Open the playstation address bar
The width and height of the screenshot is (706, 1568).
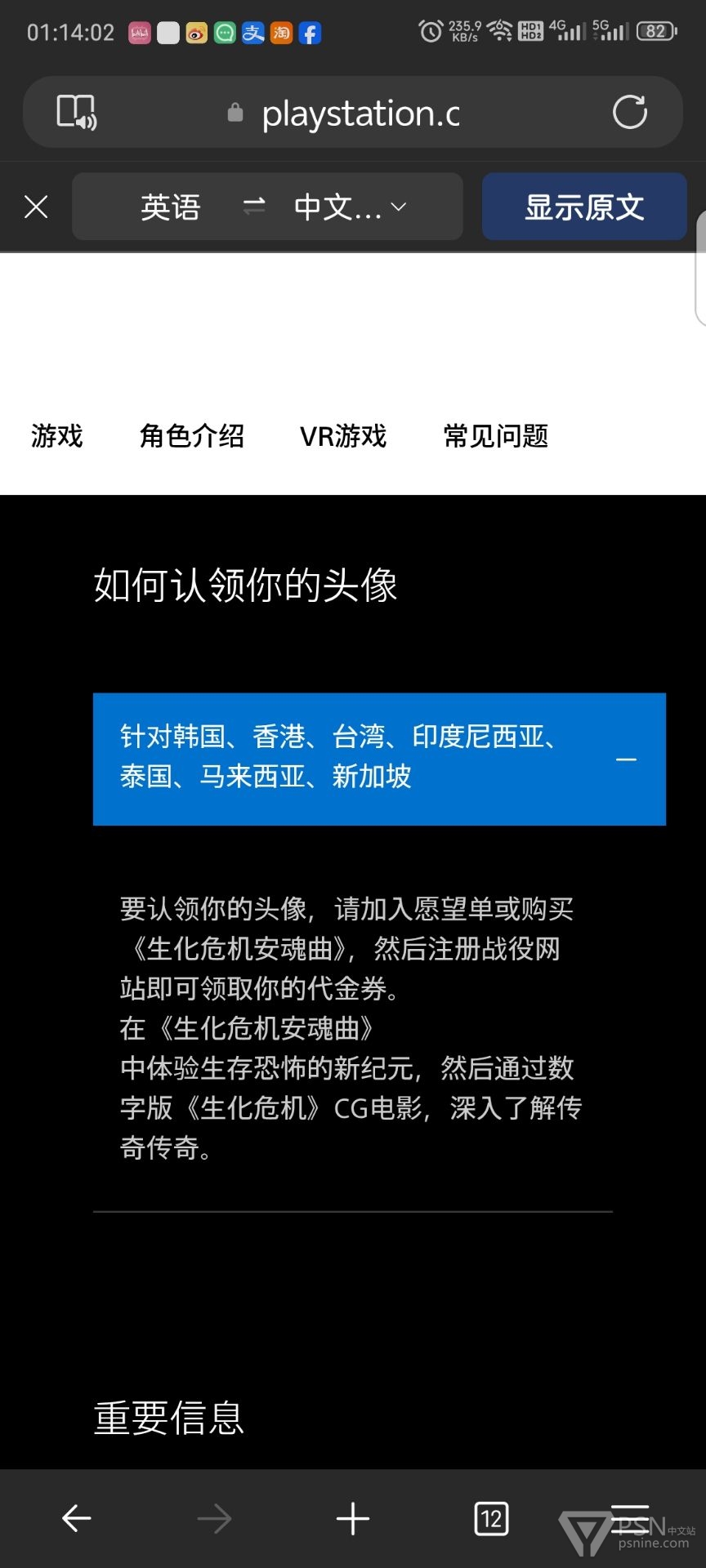(360, 114)
